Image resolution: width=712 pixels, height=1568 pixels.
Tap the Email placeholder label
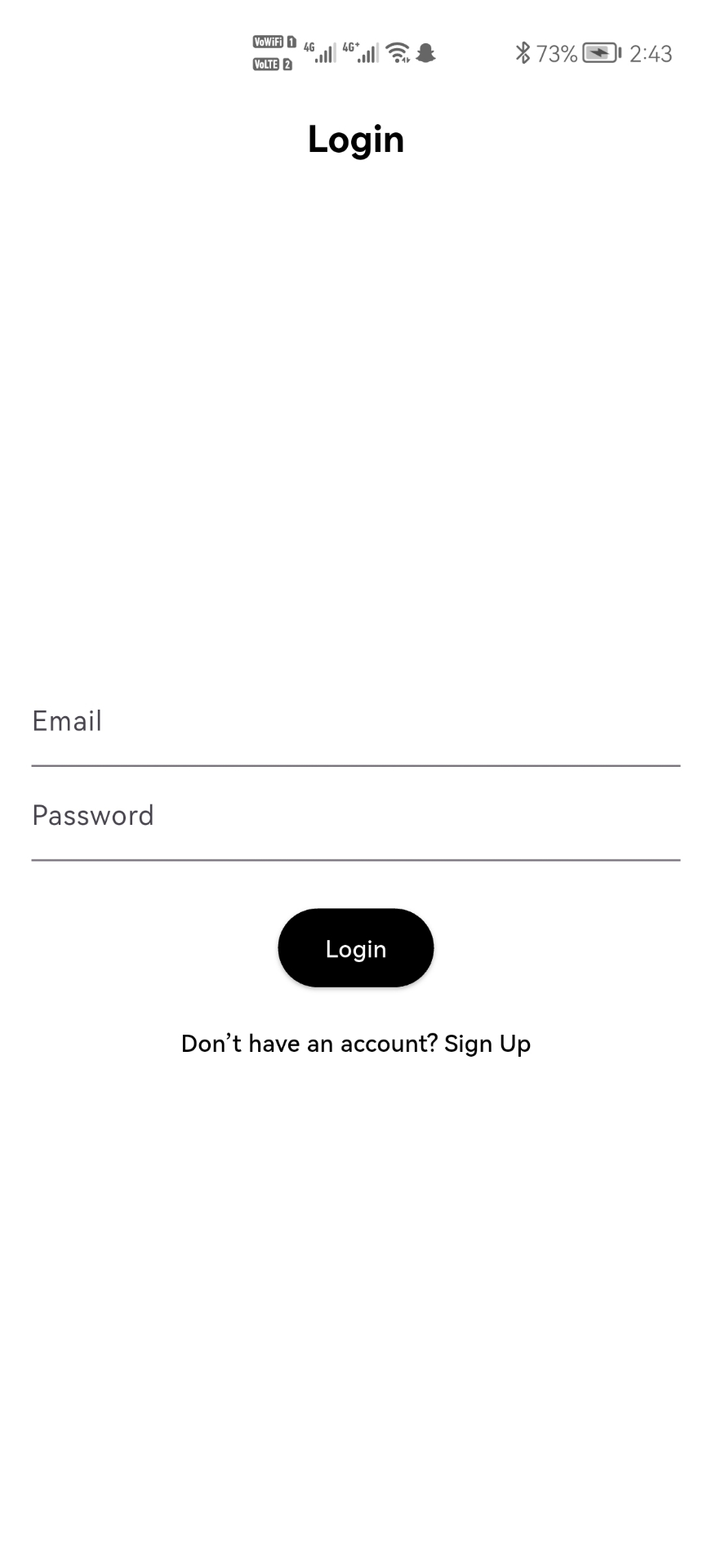tap(66, 722)
